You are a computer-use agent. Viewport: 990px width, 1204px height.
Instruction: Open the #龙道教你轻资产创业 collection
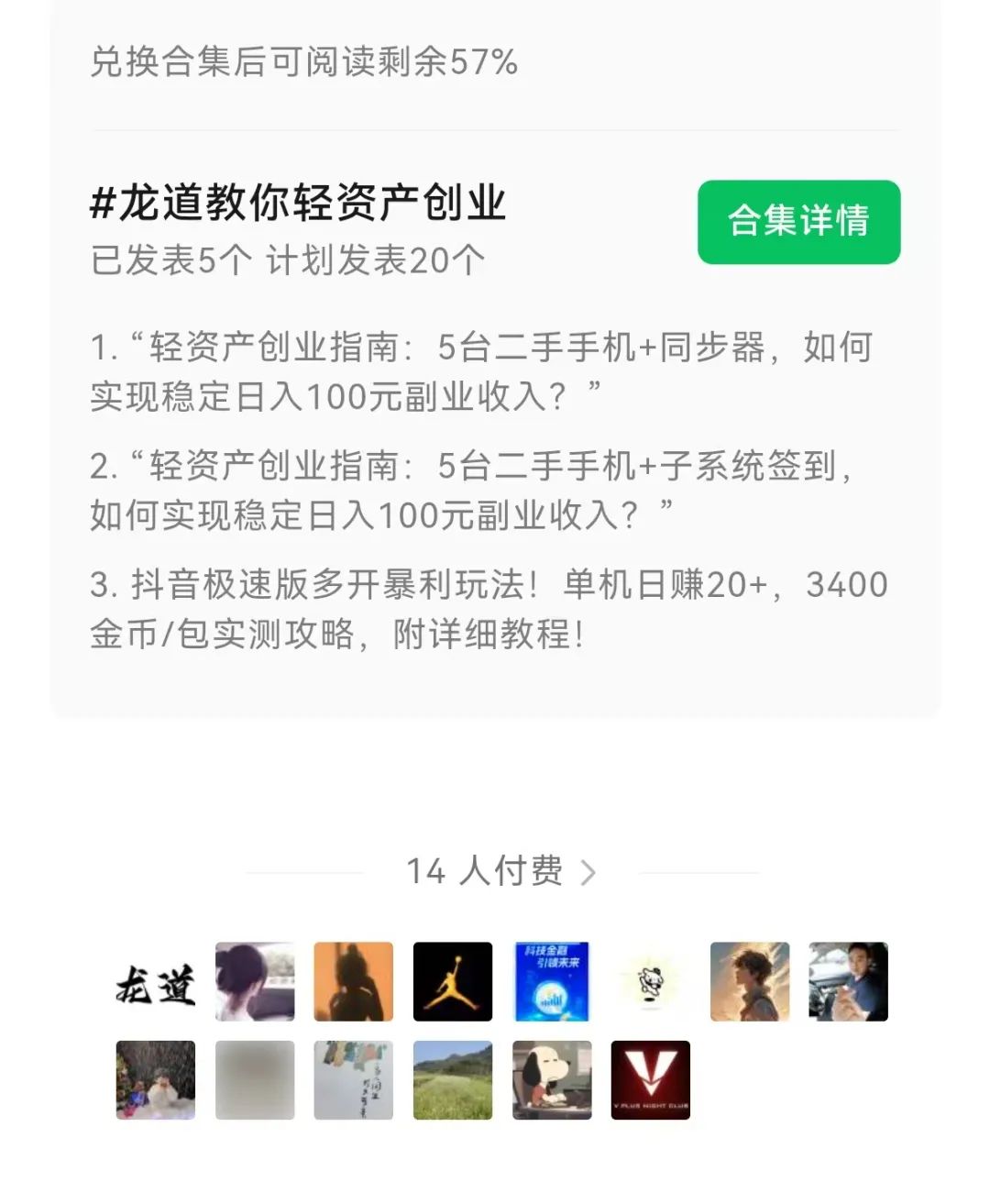pos(298,203)
